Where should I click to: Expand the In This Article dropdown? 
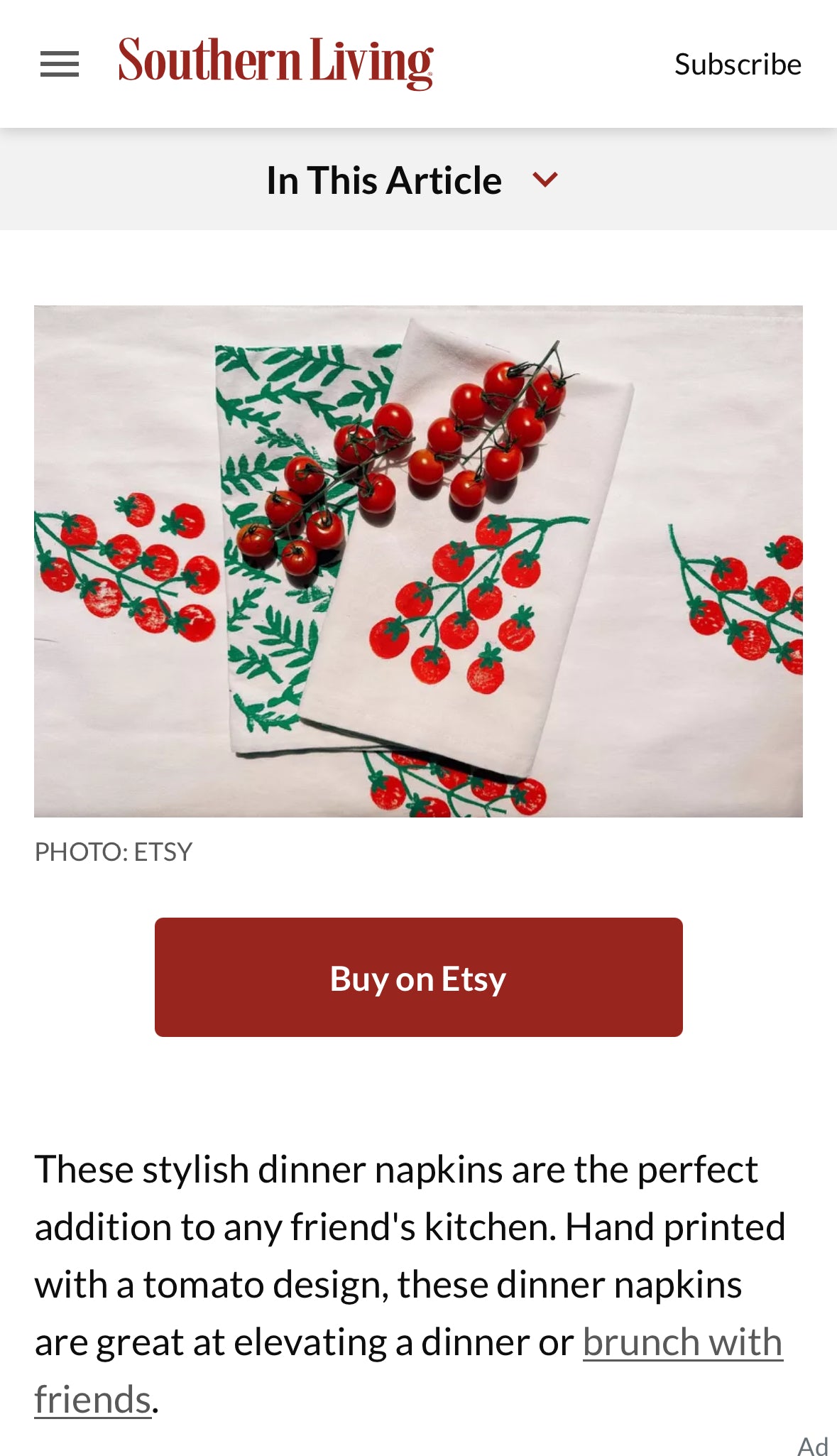click(412, 180)
